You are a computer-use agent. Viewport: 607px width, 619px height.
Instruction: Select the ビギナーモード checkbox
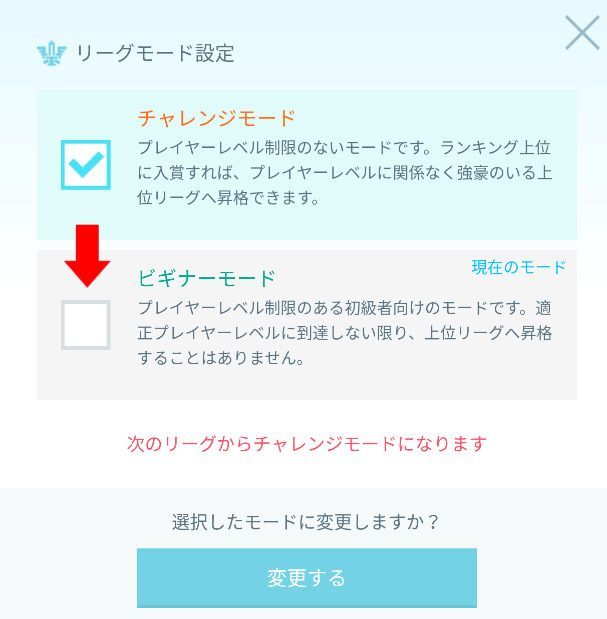(86, 325)
